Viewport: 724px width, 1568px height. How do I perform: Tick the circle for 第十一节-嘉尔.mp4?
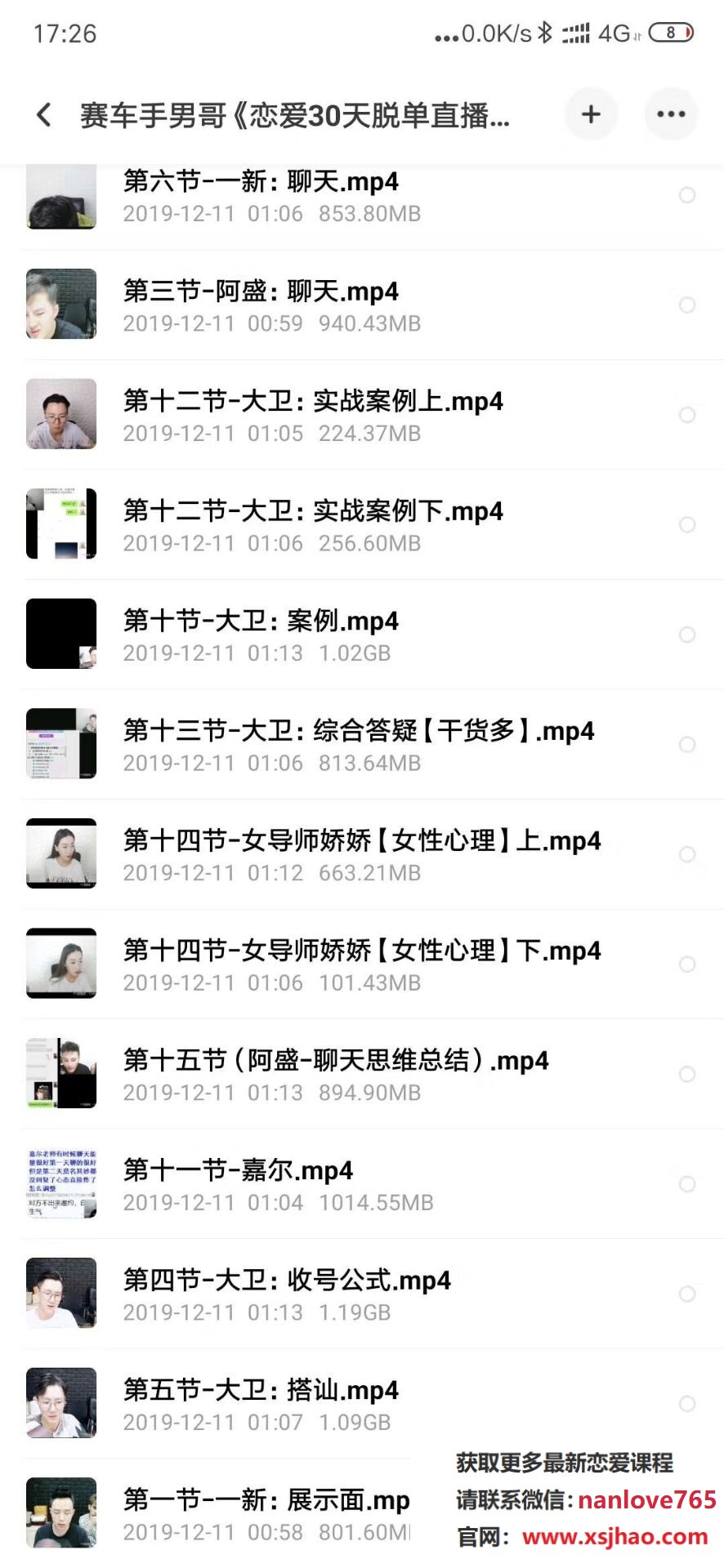(687, 1184)
